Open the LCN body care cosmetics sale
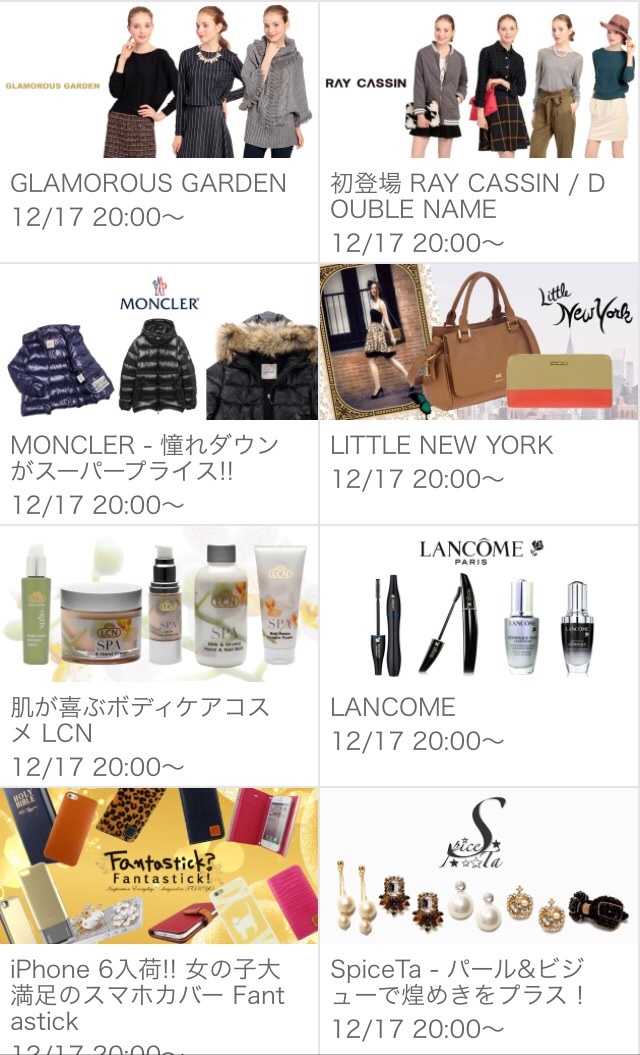The width and height of the screenshot is (640, 1055). (x=159, y=654)
